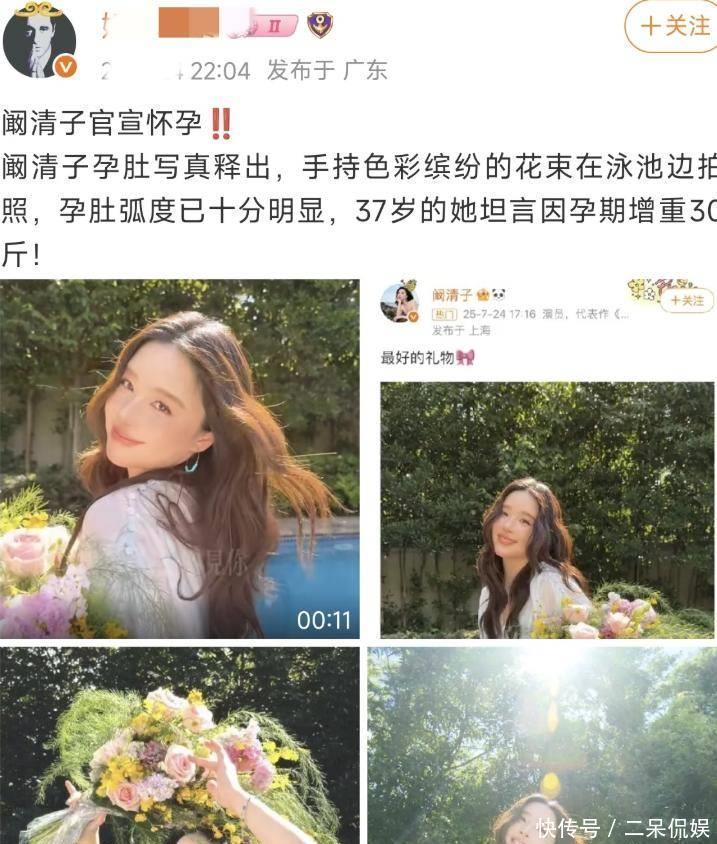Open the photo of the raised flower bouquet

[180, 745]
